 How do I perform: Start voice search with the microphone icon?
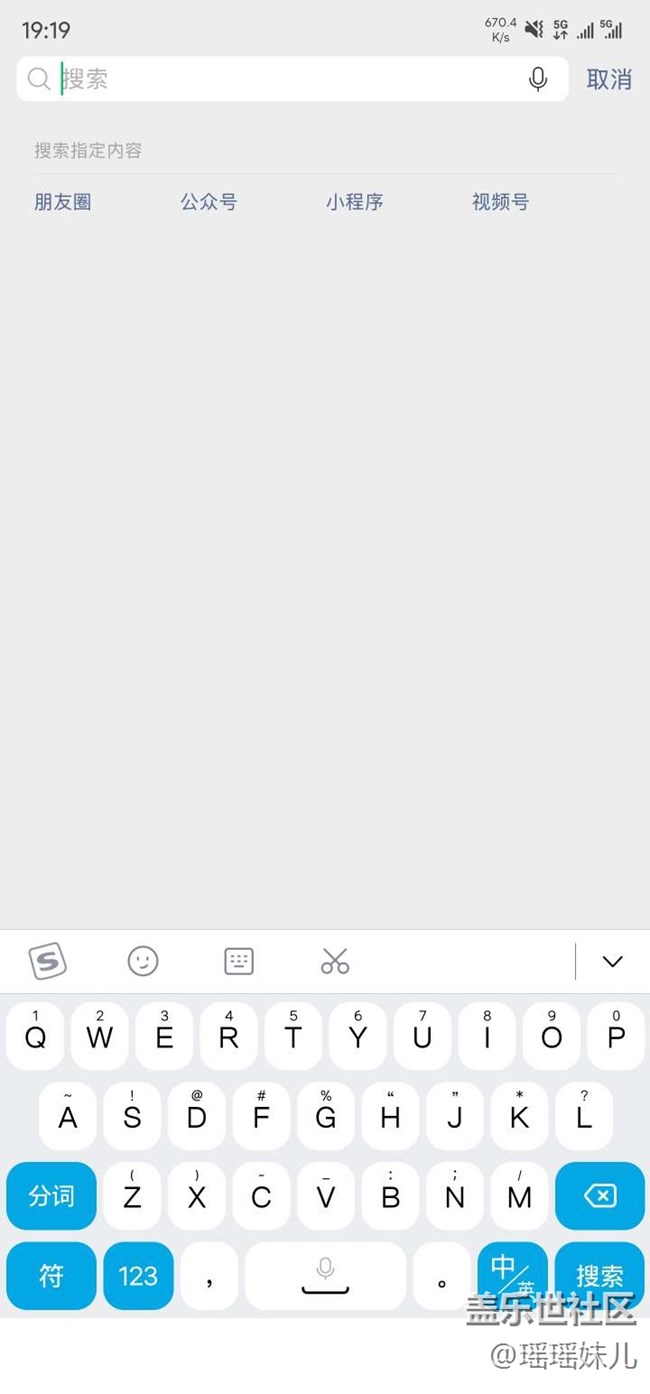[x=538, y=79]
